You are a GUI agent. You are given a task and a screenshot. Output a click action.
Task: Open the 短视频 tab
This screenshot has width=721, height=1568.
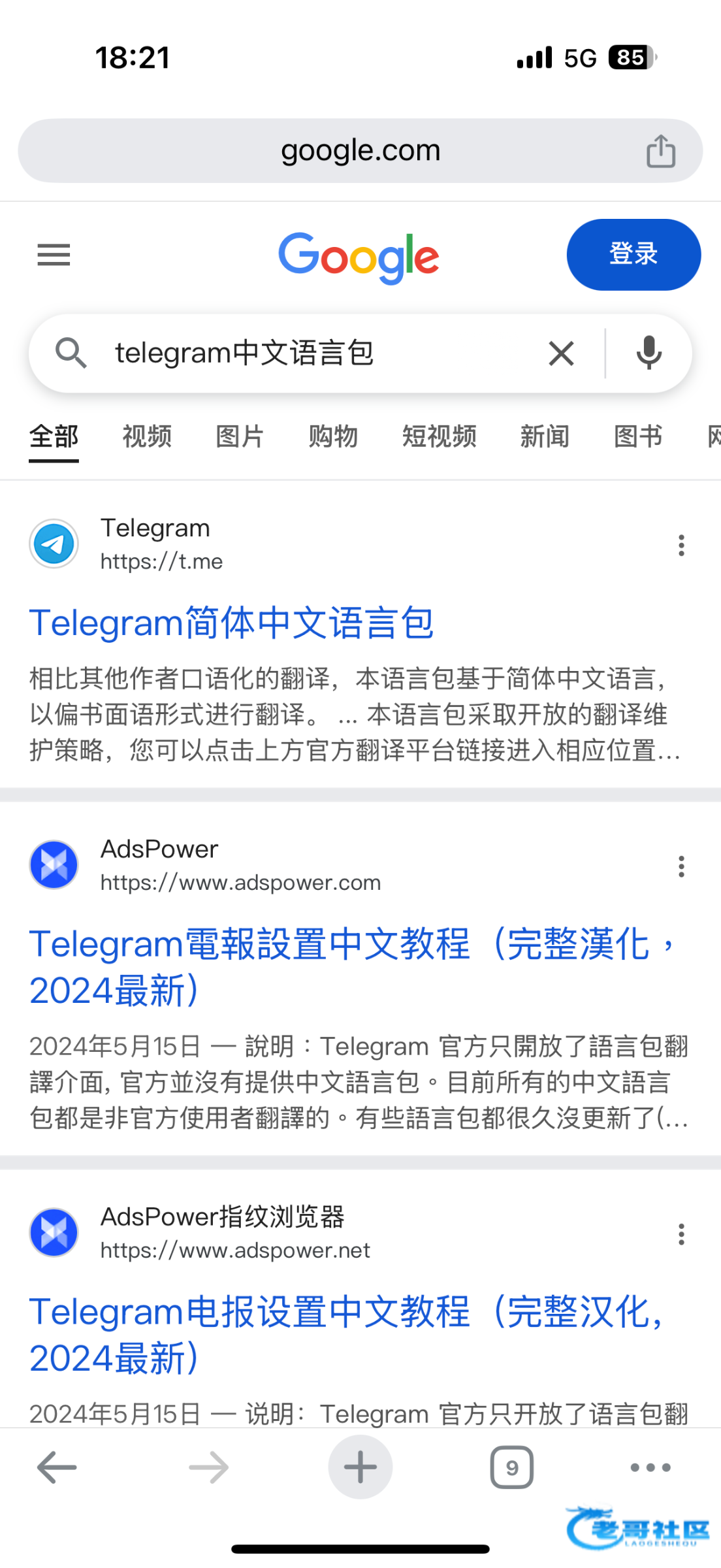(439, 436)
